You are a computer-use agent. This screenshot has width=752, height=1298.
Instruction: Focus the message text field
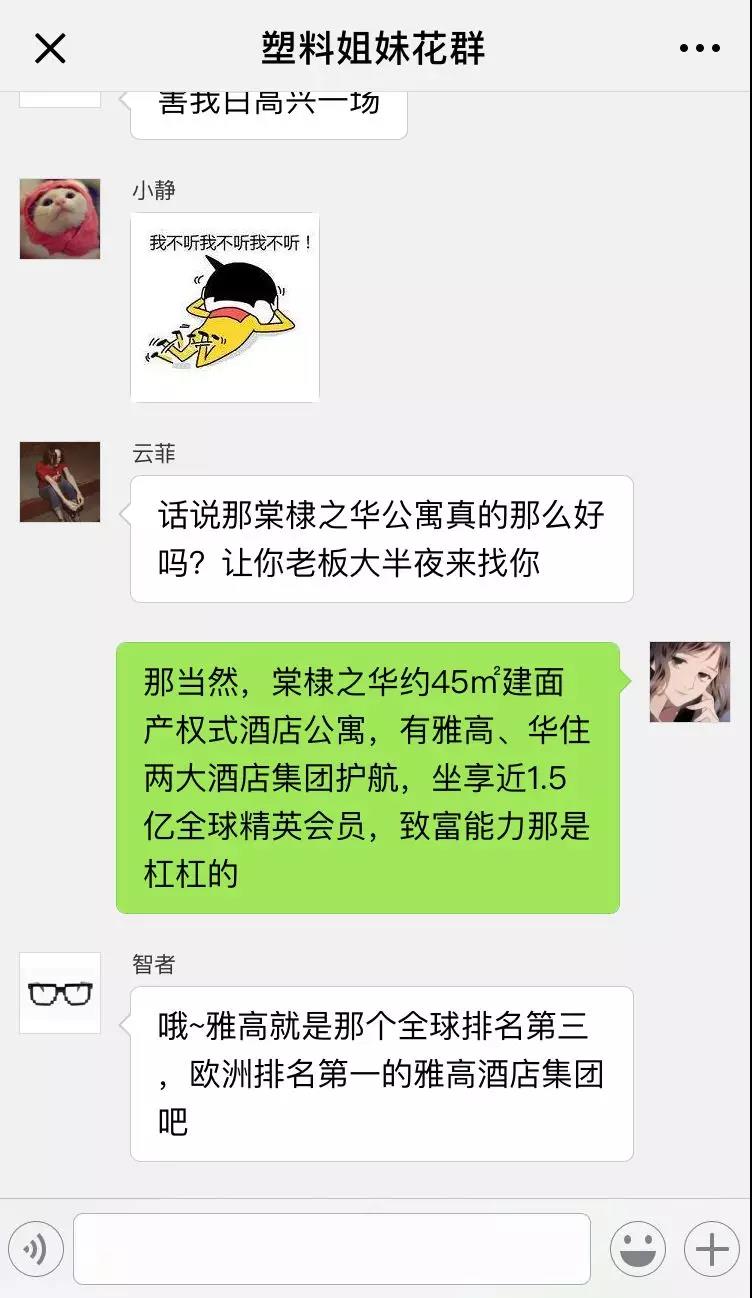click(331, 1249)
